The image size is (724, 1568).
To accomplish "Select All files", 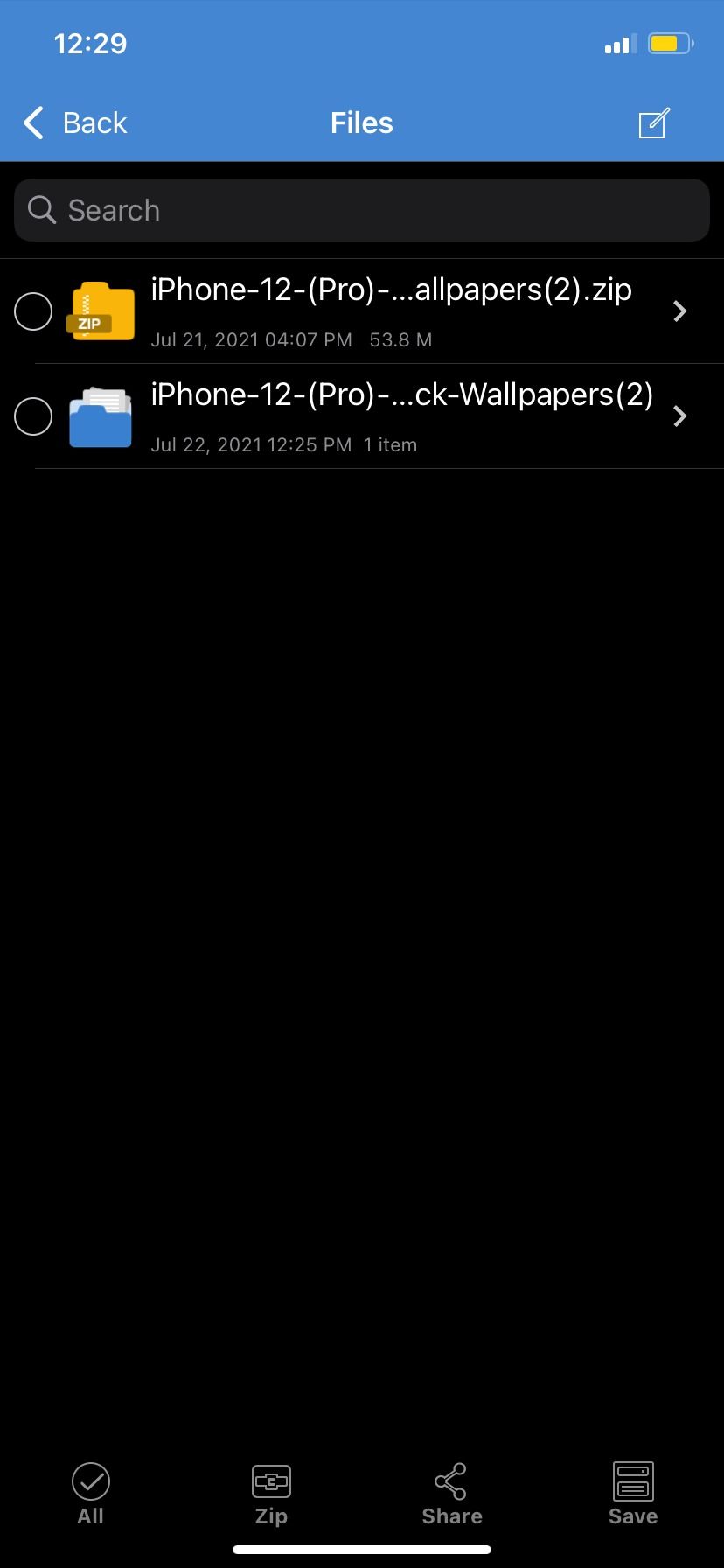I will (x=90, y=1494).
